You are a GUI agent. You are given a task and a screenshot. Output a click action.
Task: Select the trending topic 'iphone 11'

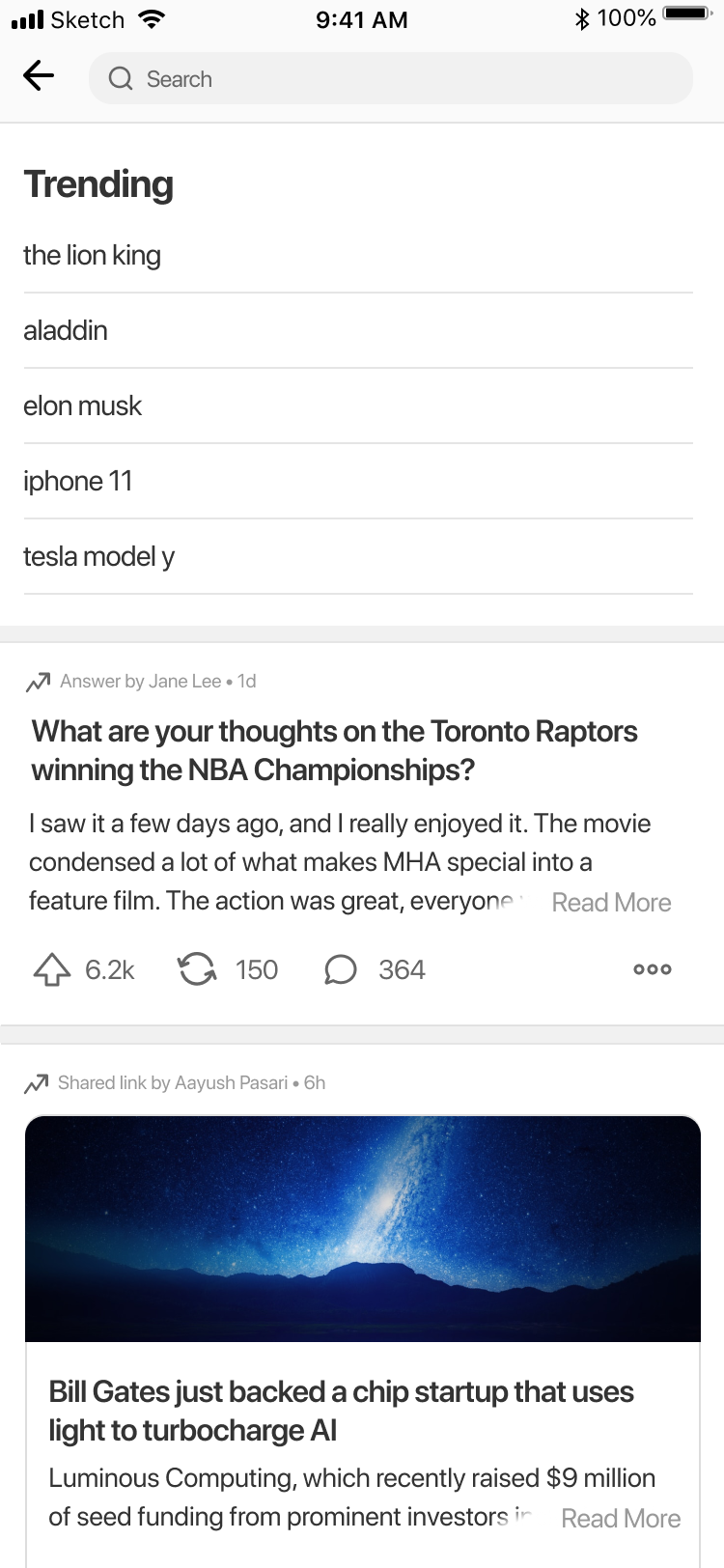(x=77, y=481)
